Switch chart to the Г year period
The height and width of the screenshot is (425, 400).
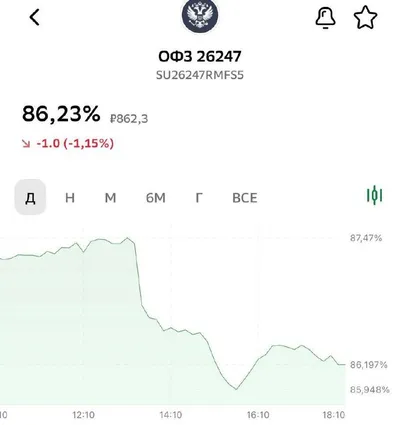click(199, 198)
